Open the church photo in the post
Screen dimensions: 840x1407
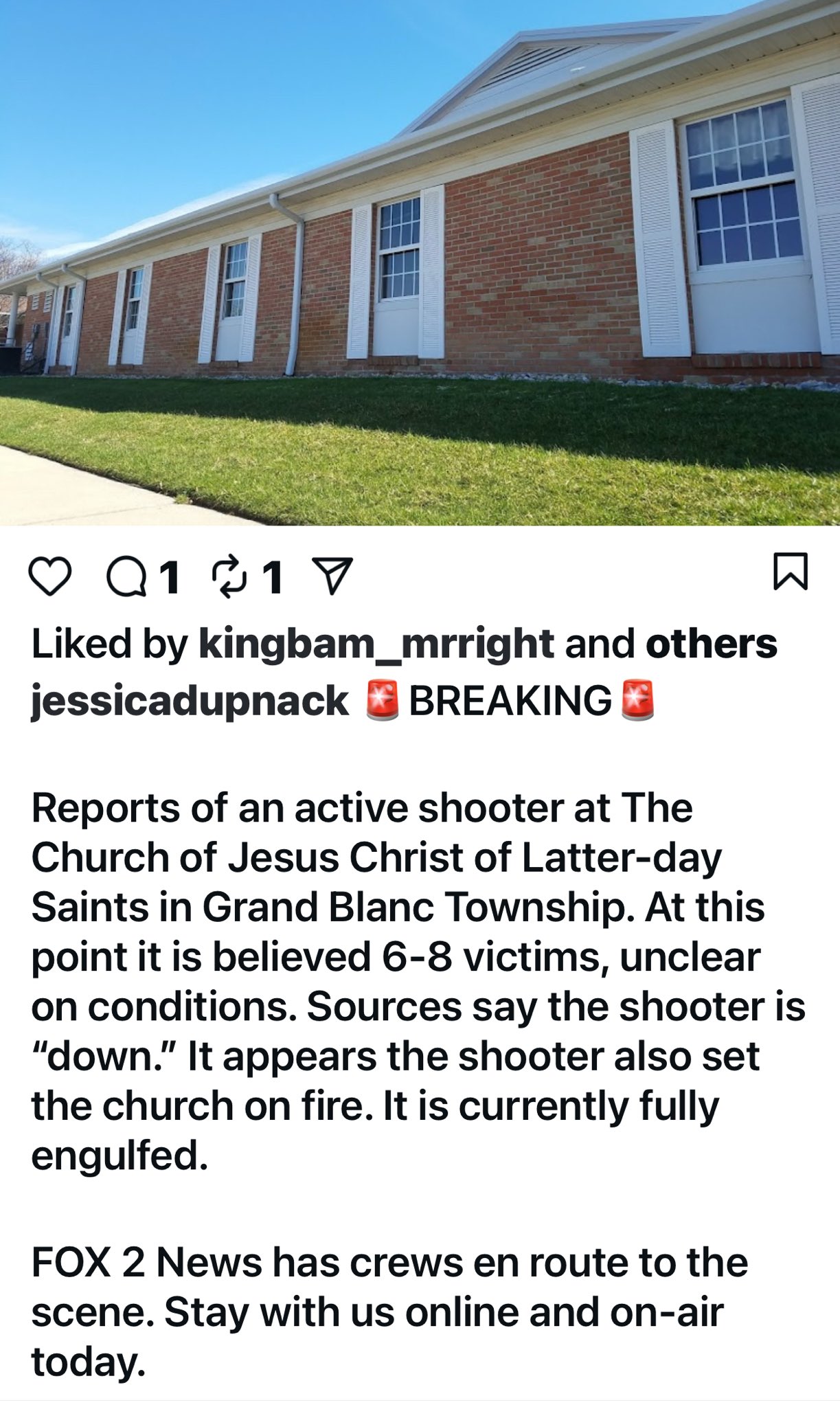coord(420,262)
